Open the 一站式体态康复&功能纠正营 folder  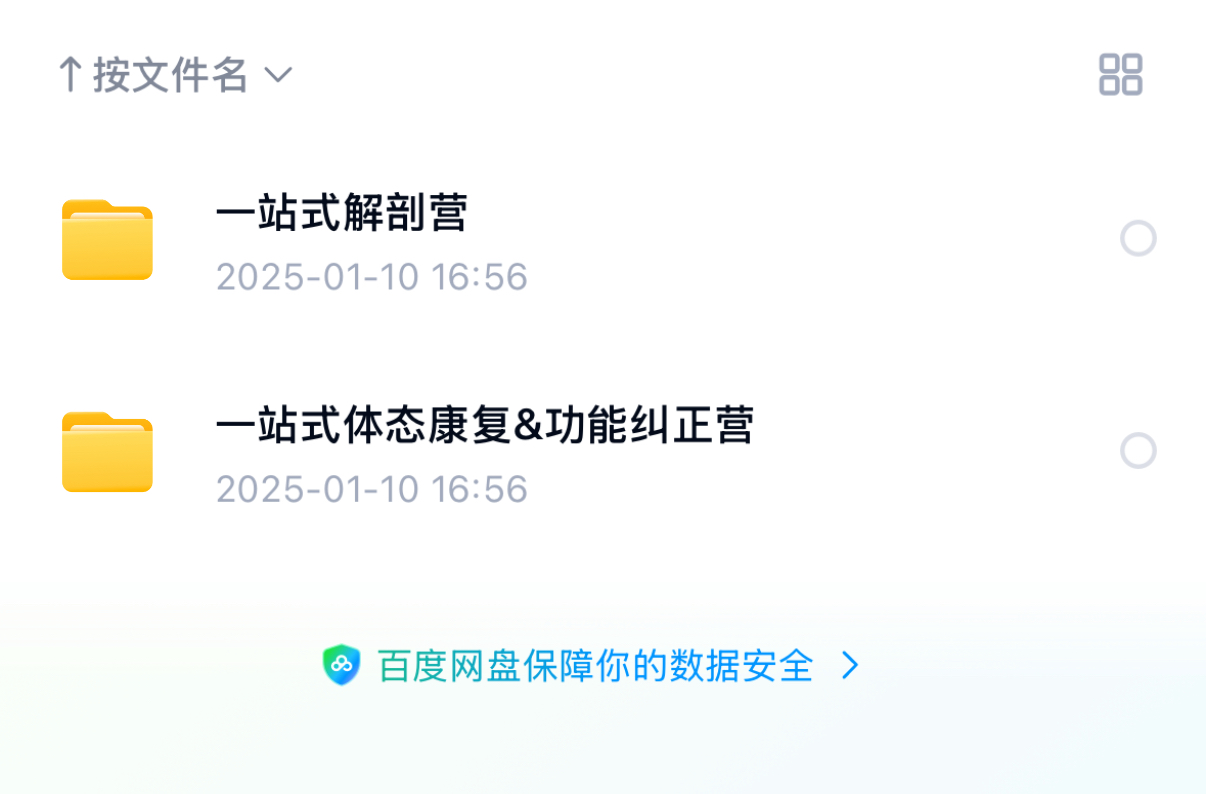click(x=484, y=426)
